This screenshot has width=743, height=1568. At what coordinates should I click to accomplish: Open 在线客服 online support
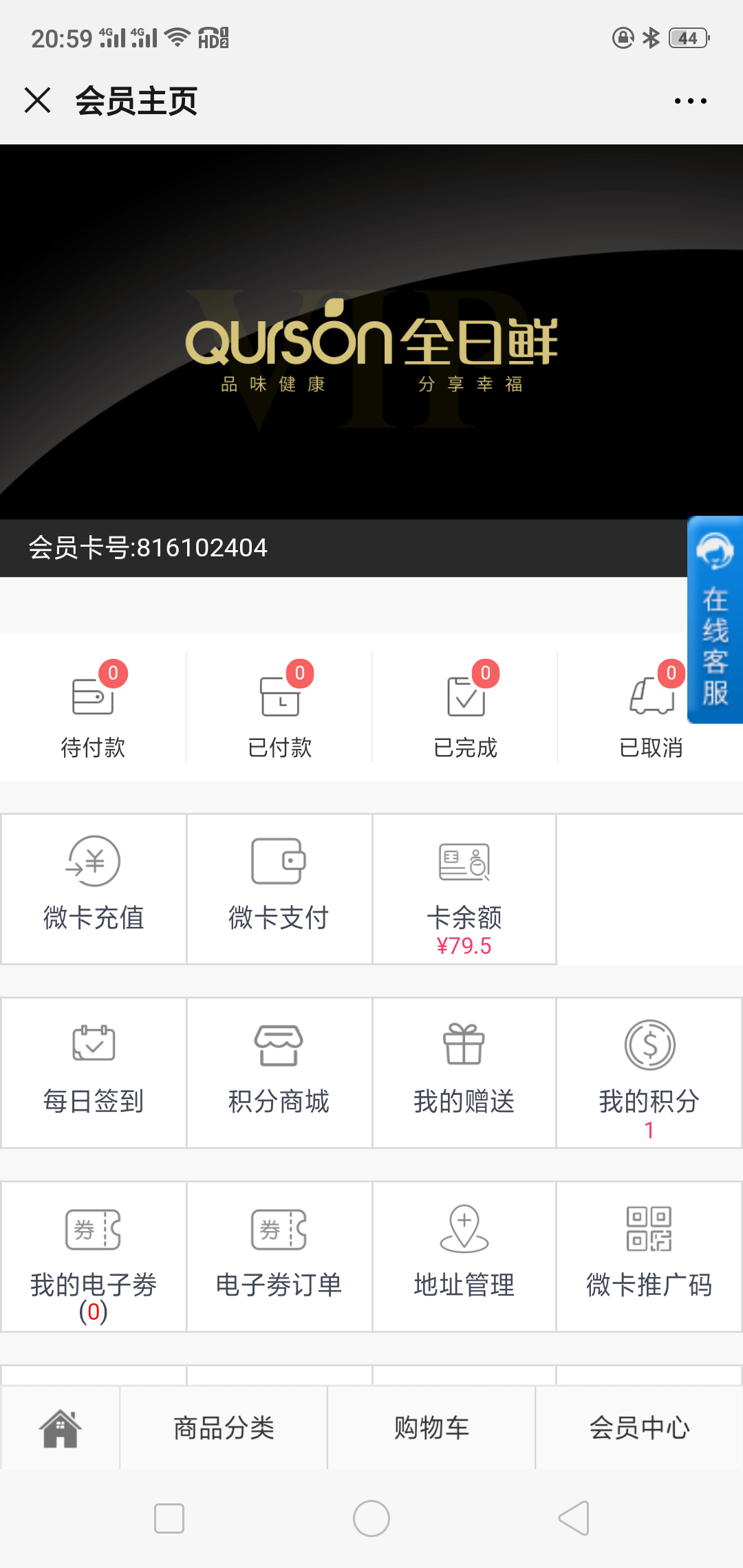click(715, 620)
